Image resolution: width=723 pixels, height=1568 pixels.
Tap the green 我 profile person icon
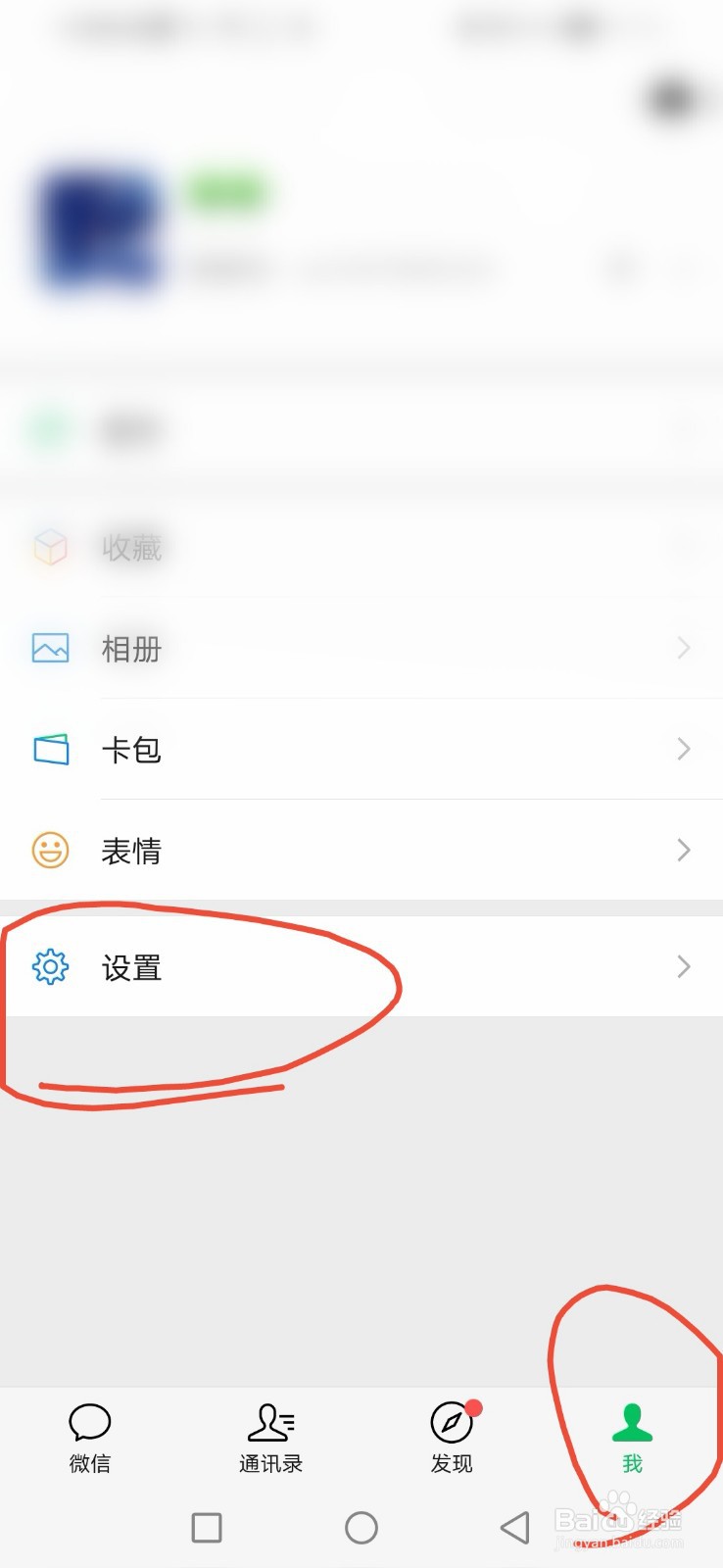click(x=632, y=1424)
